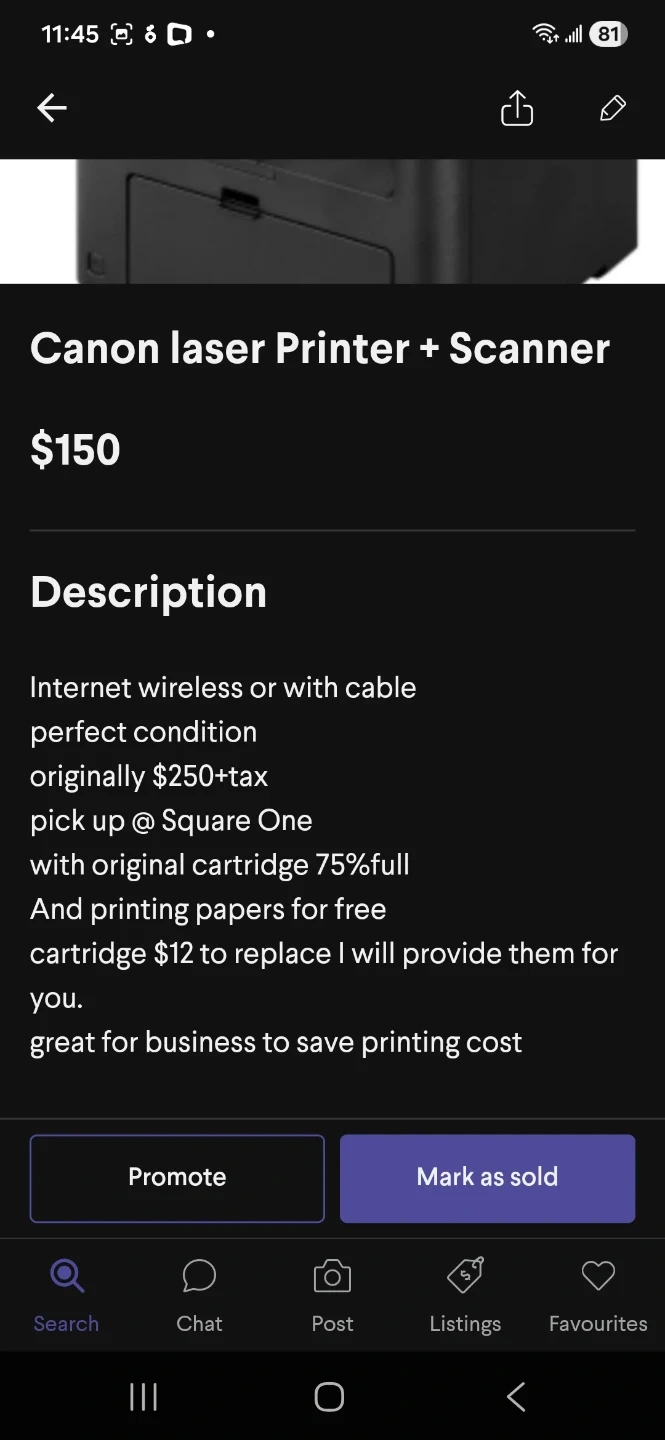Screen dimensions: 665x1440
Task: Open the system recent apps view
Action: pos(144,1397)
